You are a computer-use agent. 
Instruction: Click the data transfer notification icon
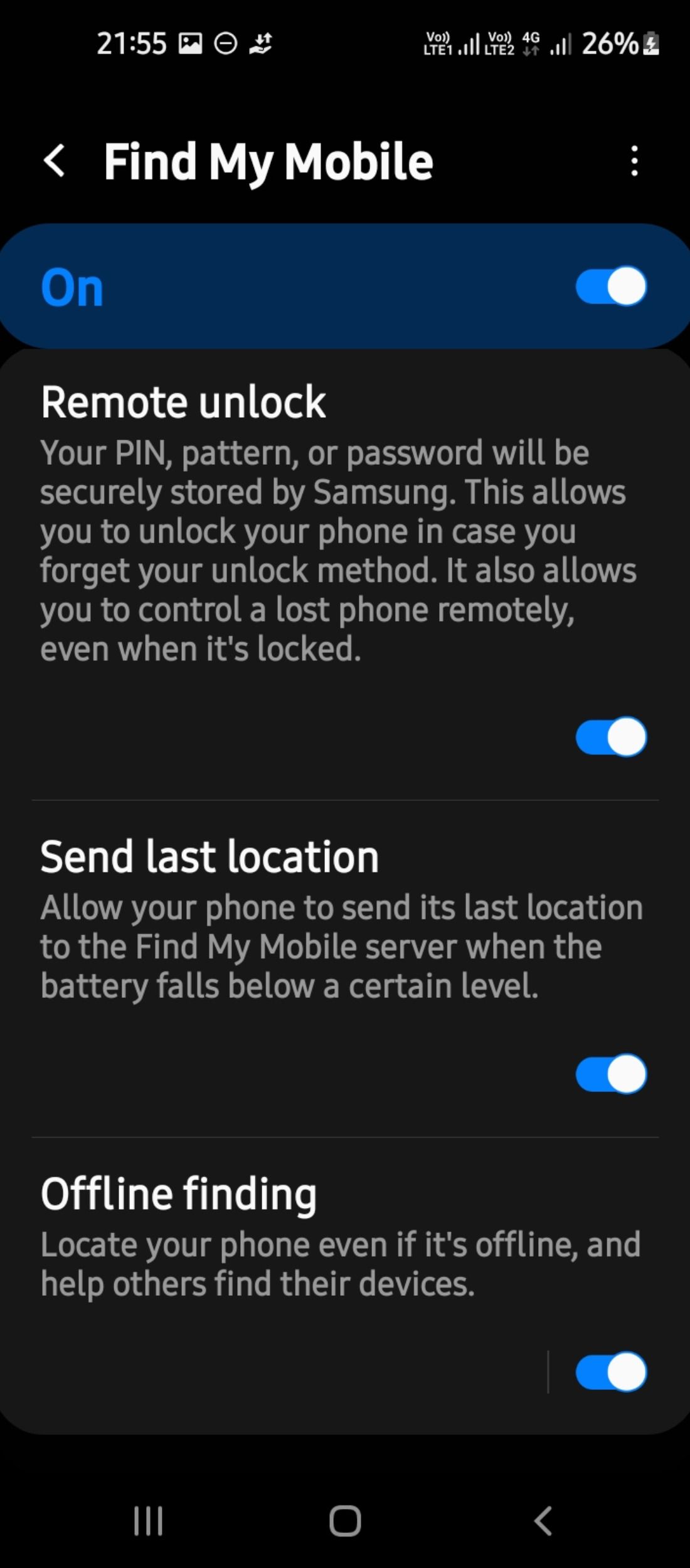pyautogui.click(x=262, y=43)
